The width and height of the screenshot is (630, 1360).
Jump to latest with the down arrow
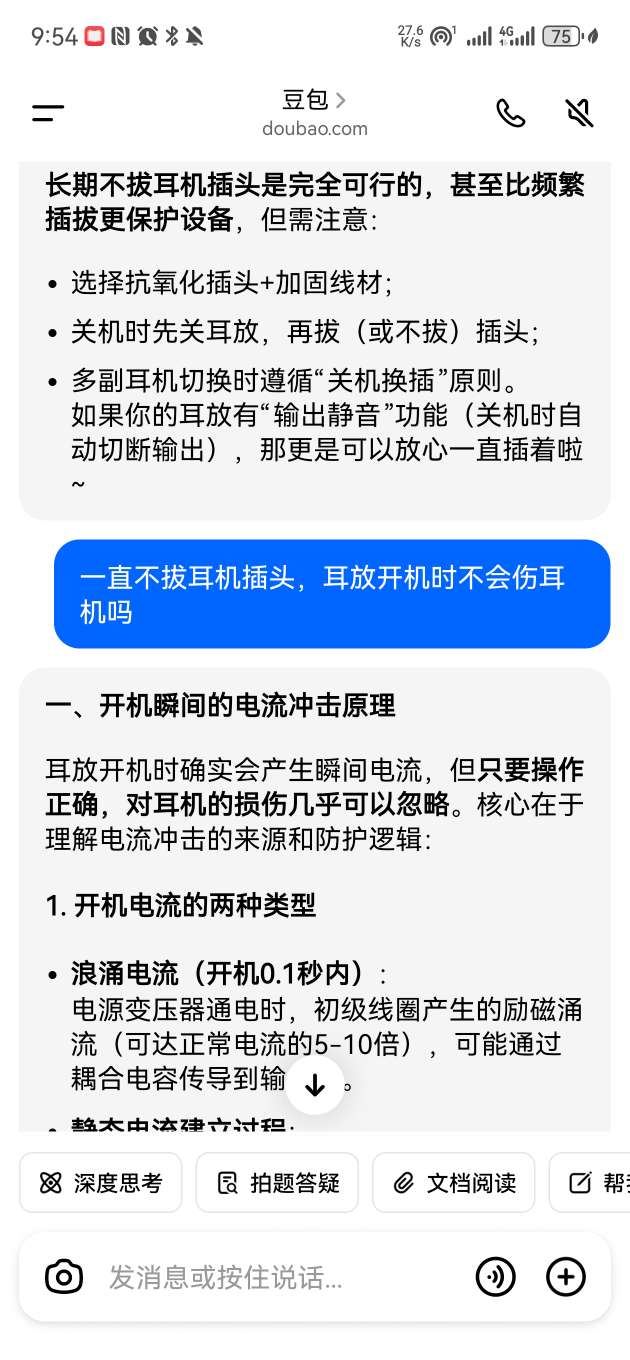[x=315, y=1085]
